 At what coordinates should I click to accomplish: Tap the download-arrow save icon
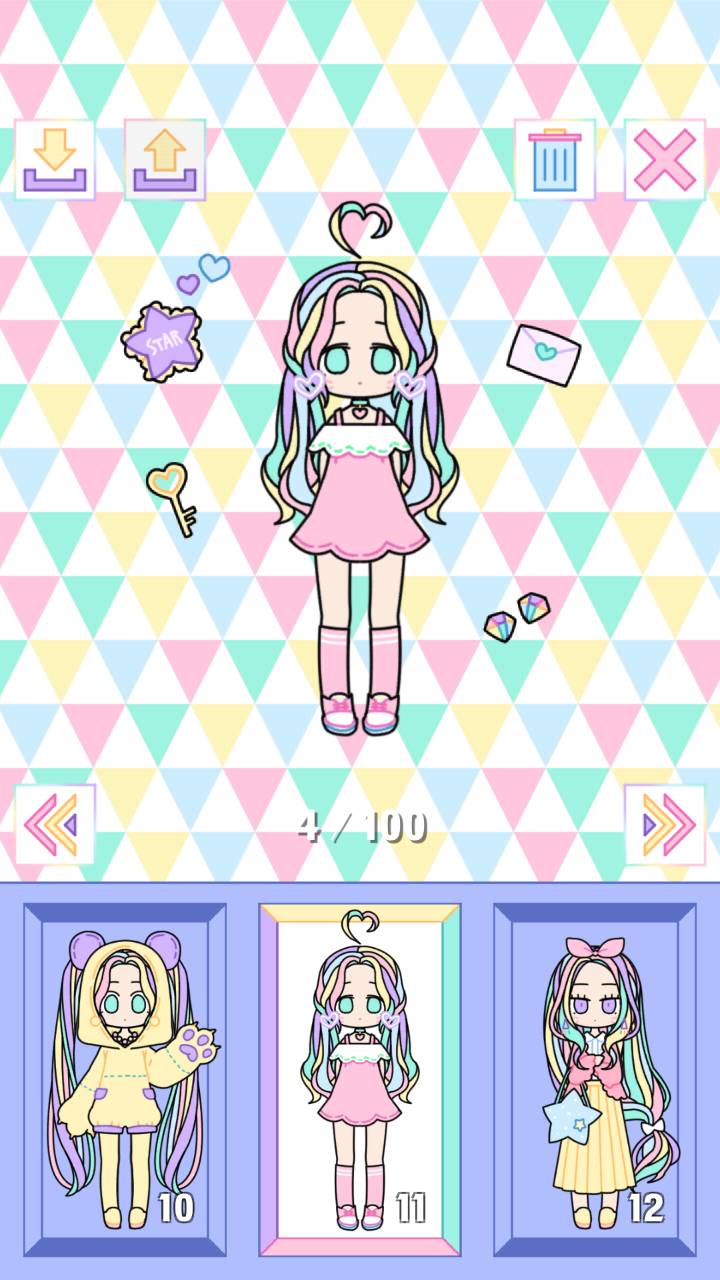[x=55, y=160]
